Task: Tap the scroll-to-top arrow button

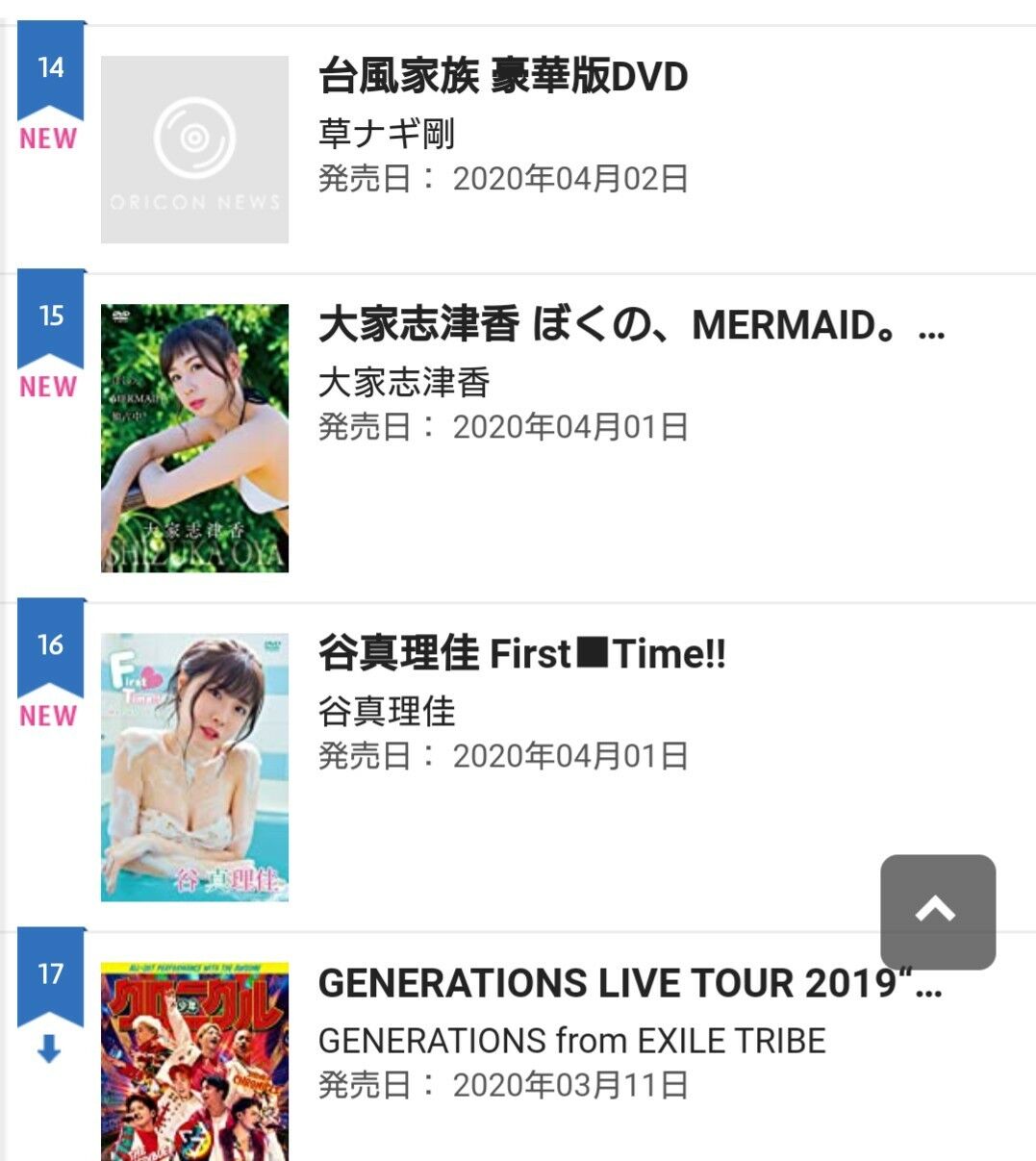Action: [x=937, y=911]
